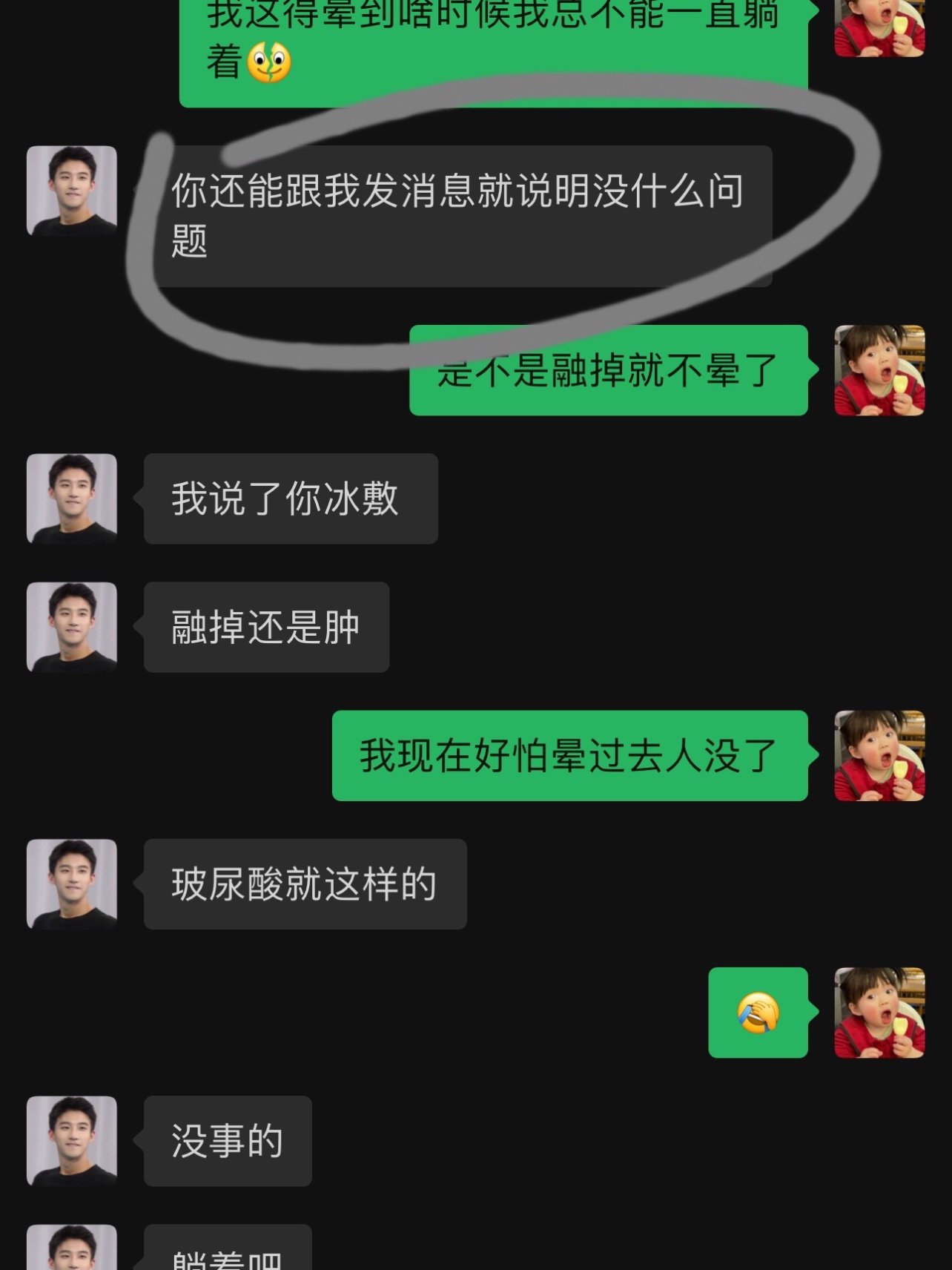
Task: Tap the avatar next to 融掉还是肿
Action: 72,627
